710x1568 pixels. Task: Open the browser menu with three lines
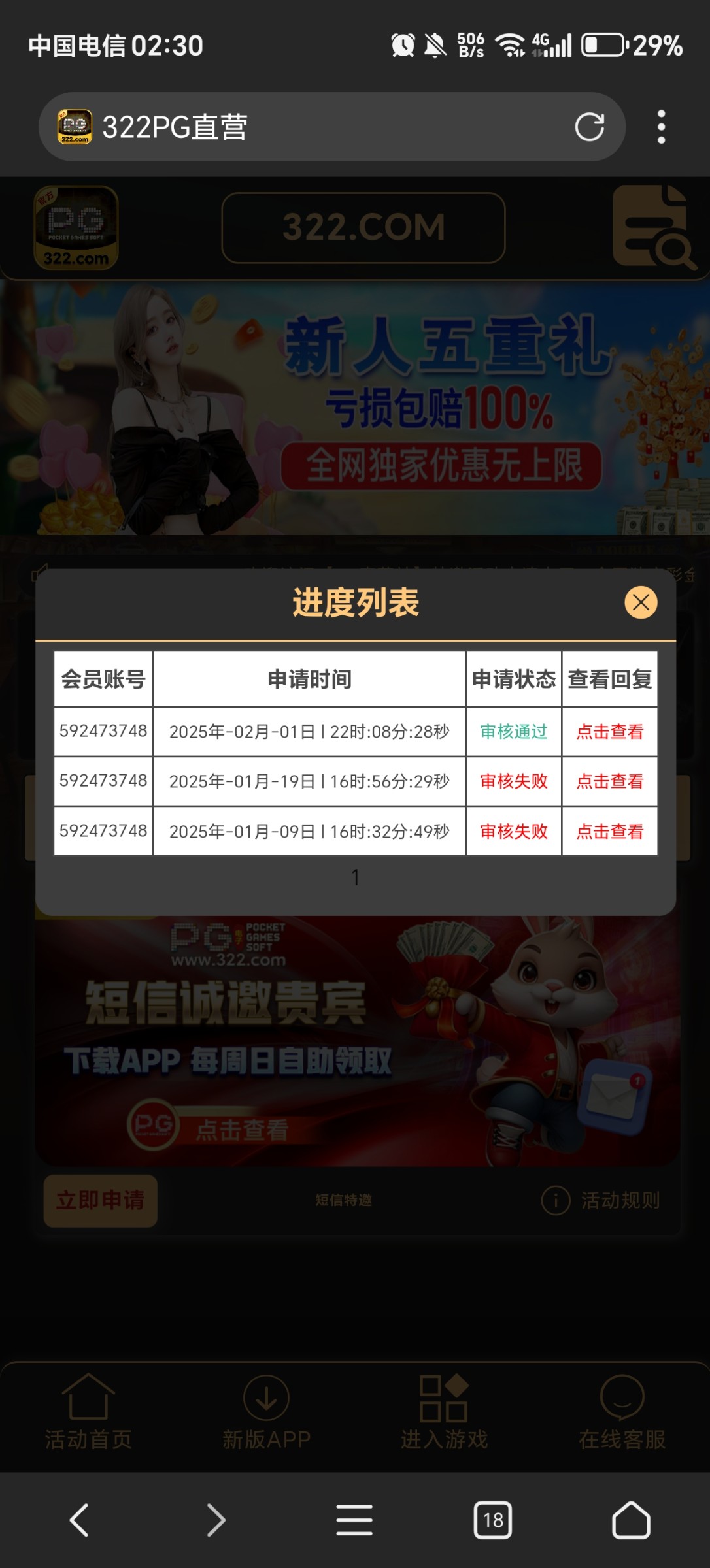(354, 1520)
